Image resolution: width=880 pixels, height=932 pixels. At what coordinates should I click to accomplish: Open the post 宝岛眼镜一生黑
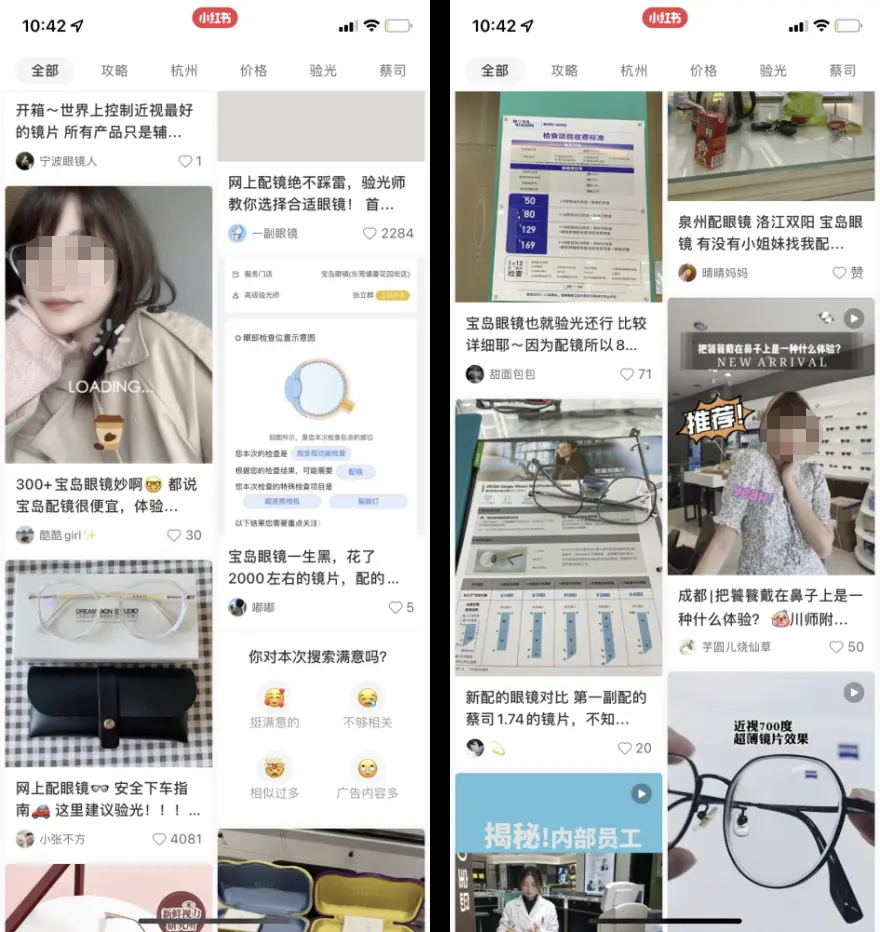click(x=320, y=567)
